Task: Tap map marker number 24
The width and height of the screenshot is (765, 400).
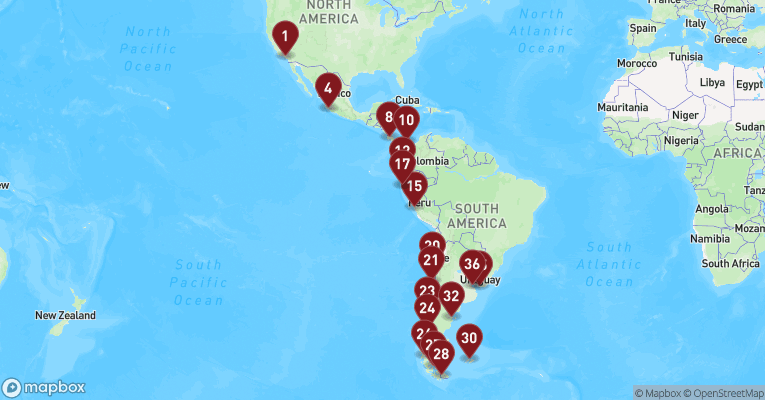Action: (427, 307)
